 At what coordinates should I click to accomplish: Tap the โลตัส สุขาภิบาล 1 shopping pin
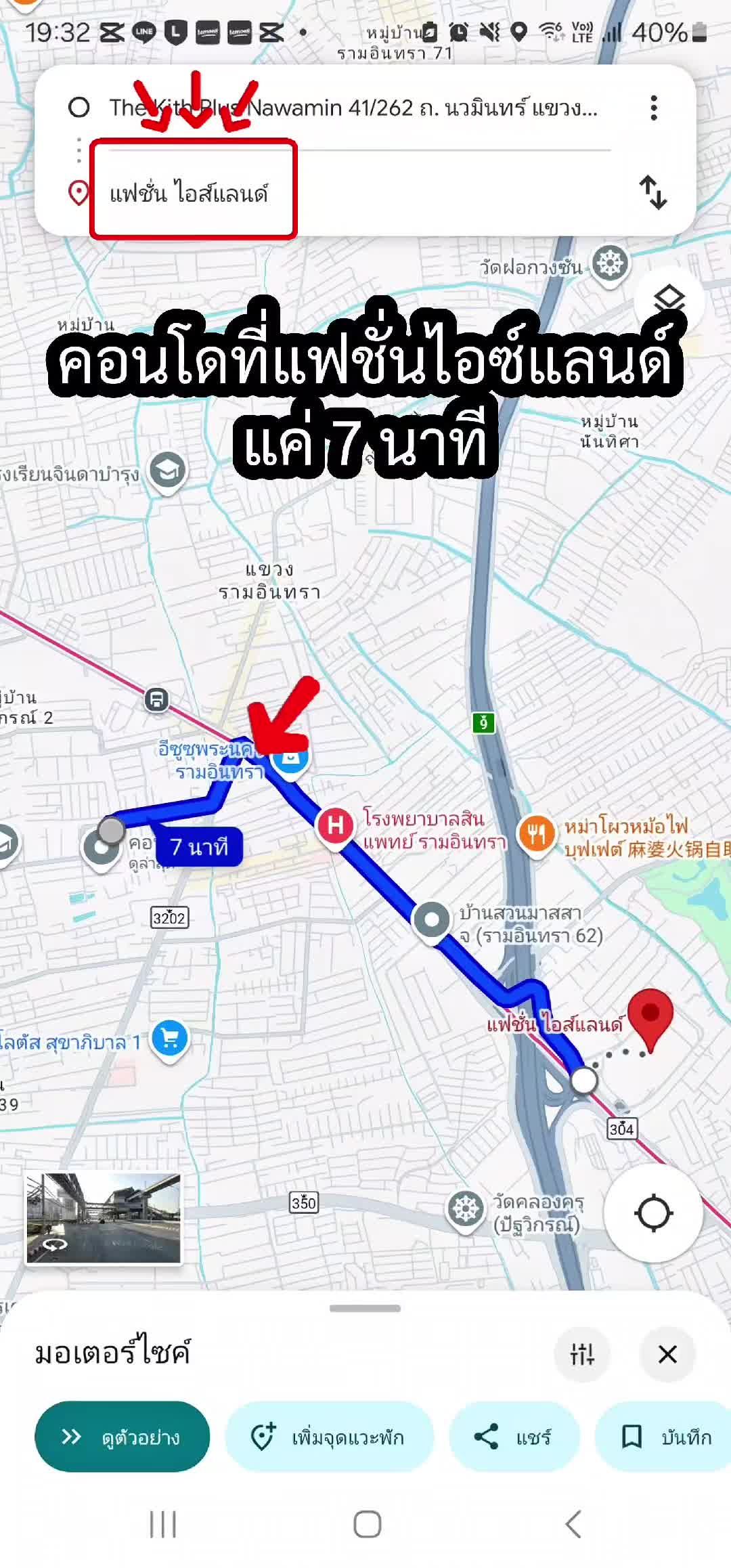pos(170,1039)
